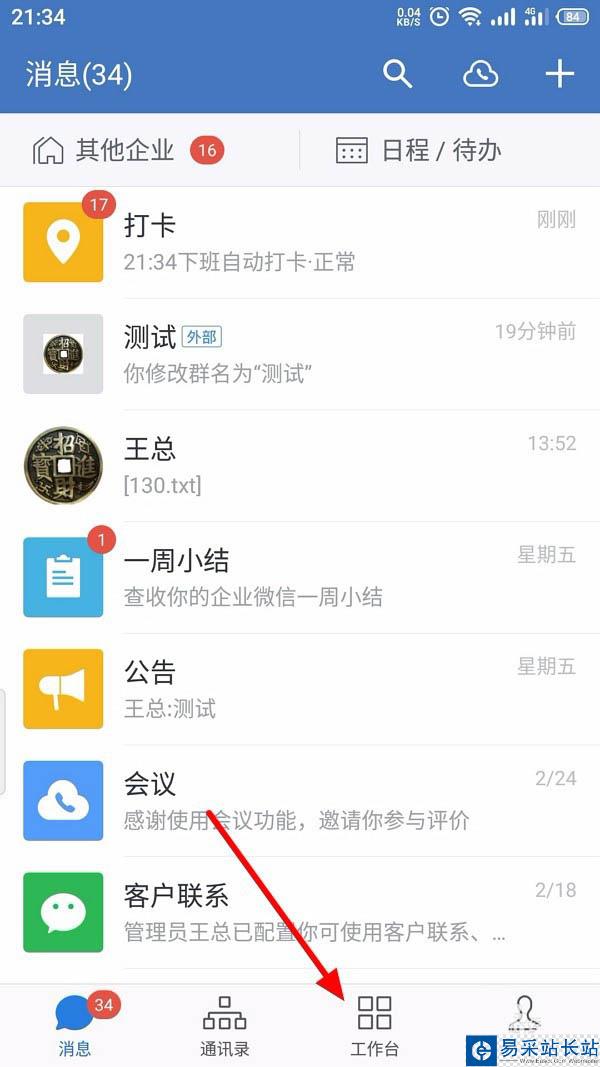The width and height of the screenshot is (600, 1067).
Task: Switch to the 工作台 tab
Action: click(x=374, y=1025)
